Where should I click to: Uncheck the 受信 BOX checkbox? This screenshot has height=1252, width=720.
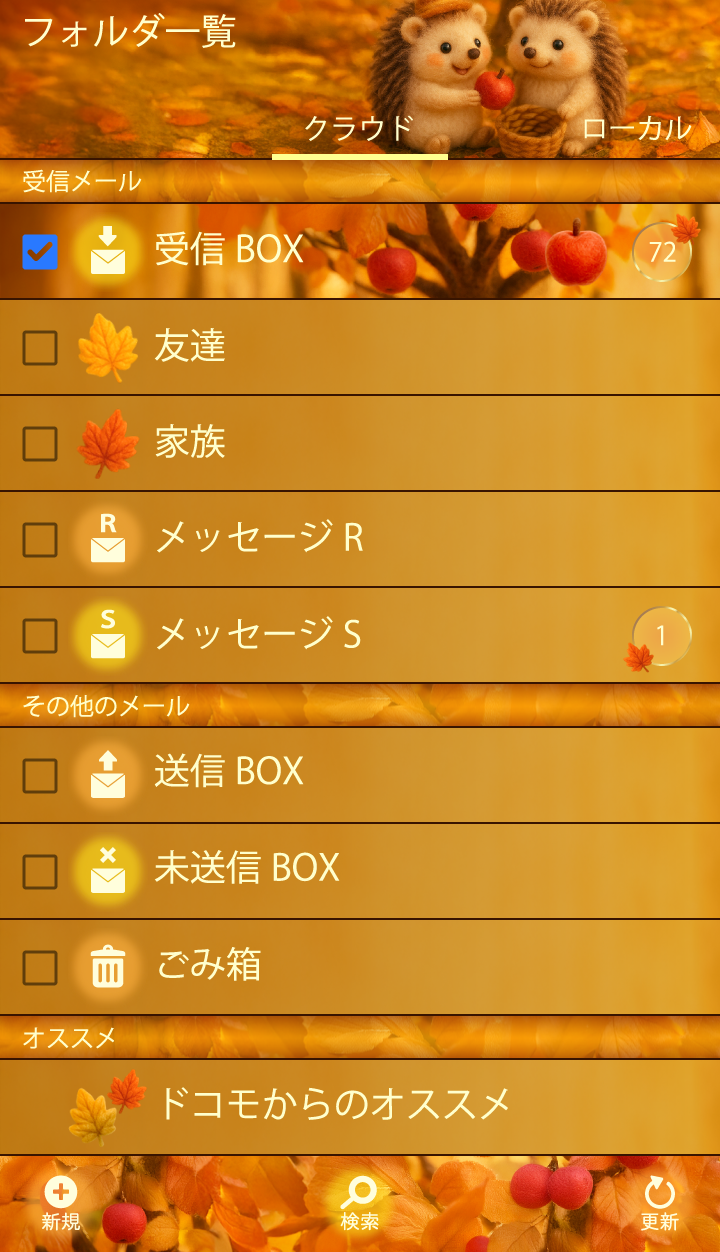click(40, 252)
